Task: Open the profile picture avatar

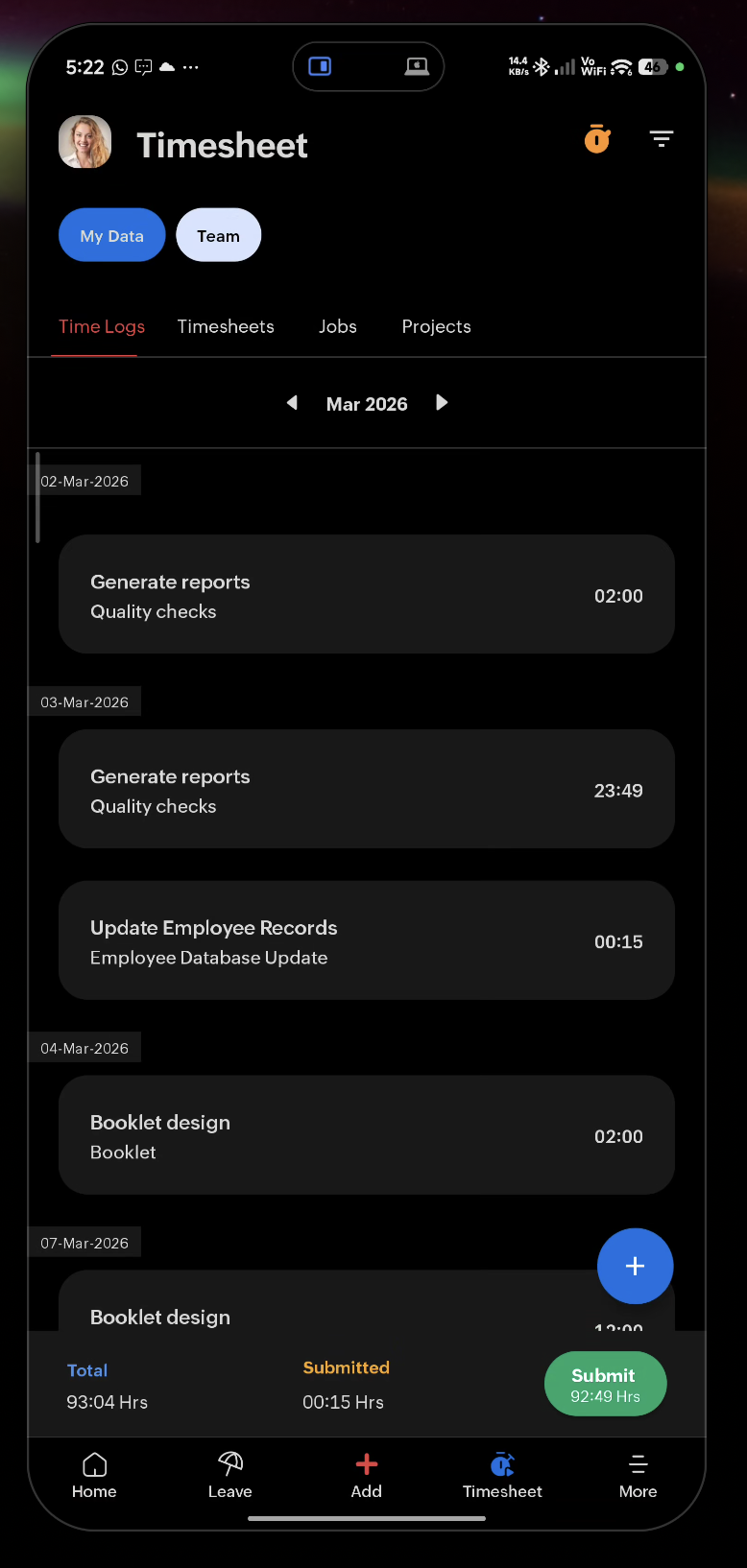Action: point(85,142)
